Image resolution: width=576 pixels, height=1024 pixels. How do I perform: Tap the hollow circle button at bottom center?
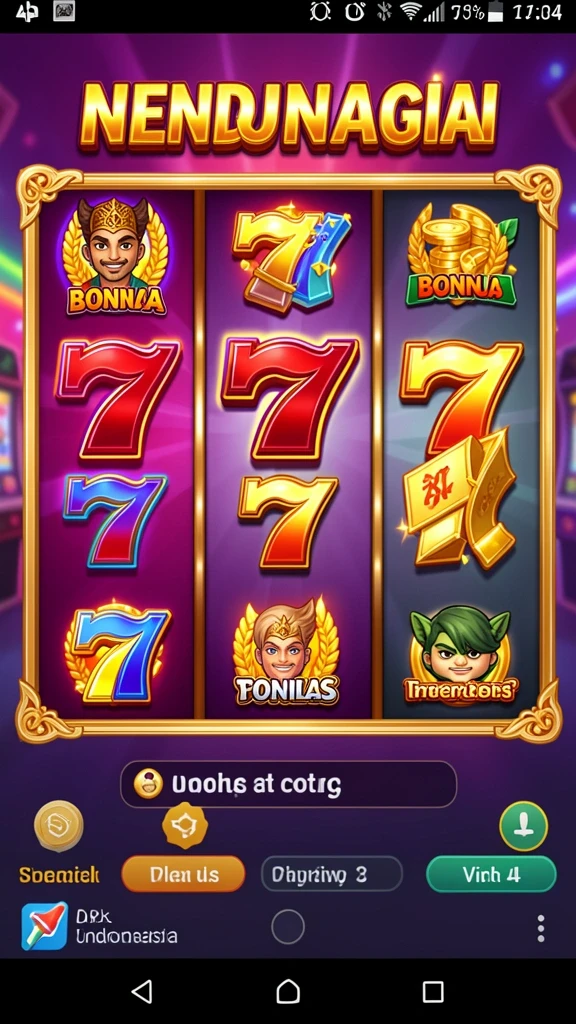click(x=288, y=927)
